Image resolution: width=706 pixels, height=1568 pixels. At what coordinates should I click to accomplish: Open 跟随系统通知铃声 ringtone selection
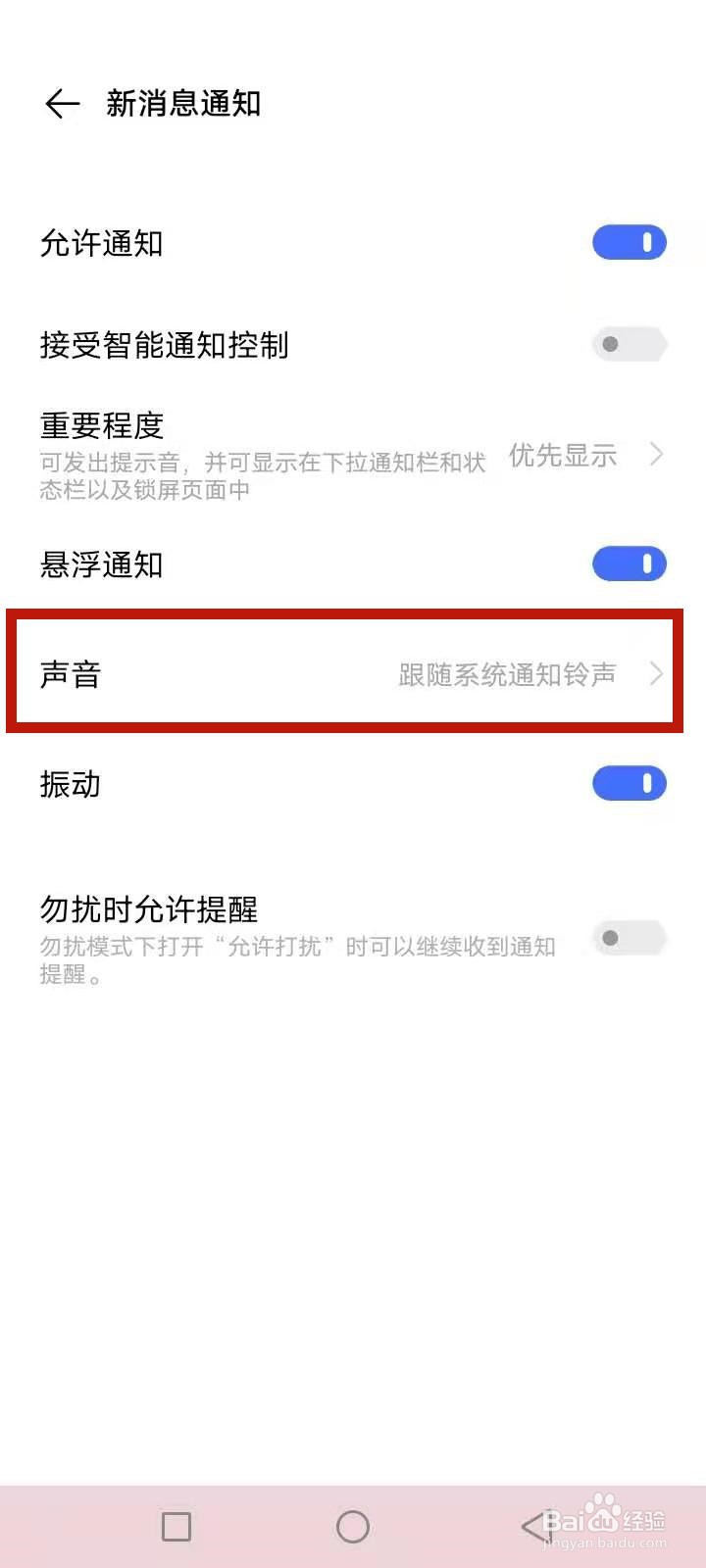[507, 674]
